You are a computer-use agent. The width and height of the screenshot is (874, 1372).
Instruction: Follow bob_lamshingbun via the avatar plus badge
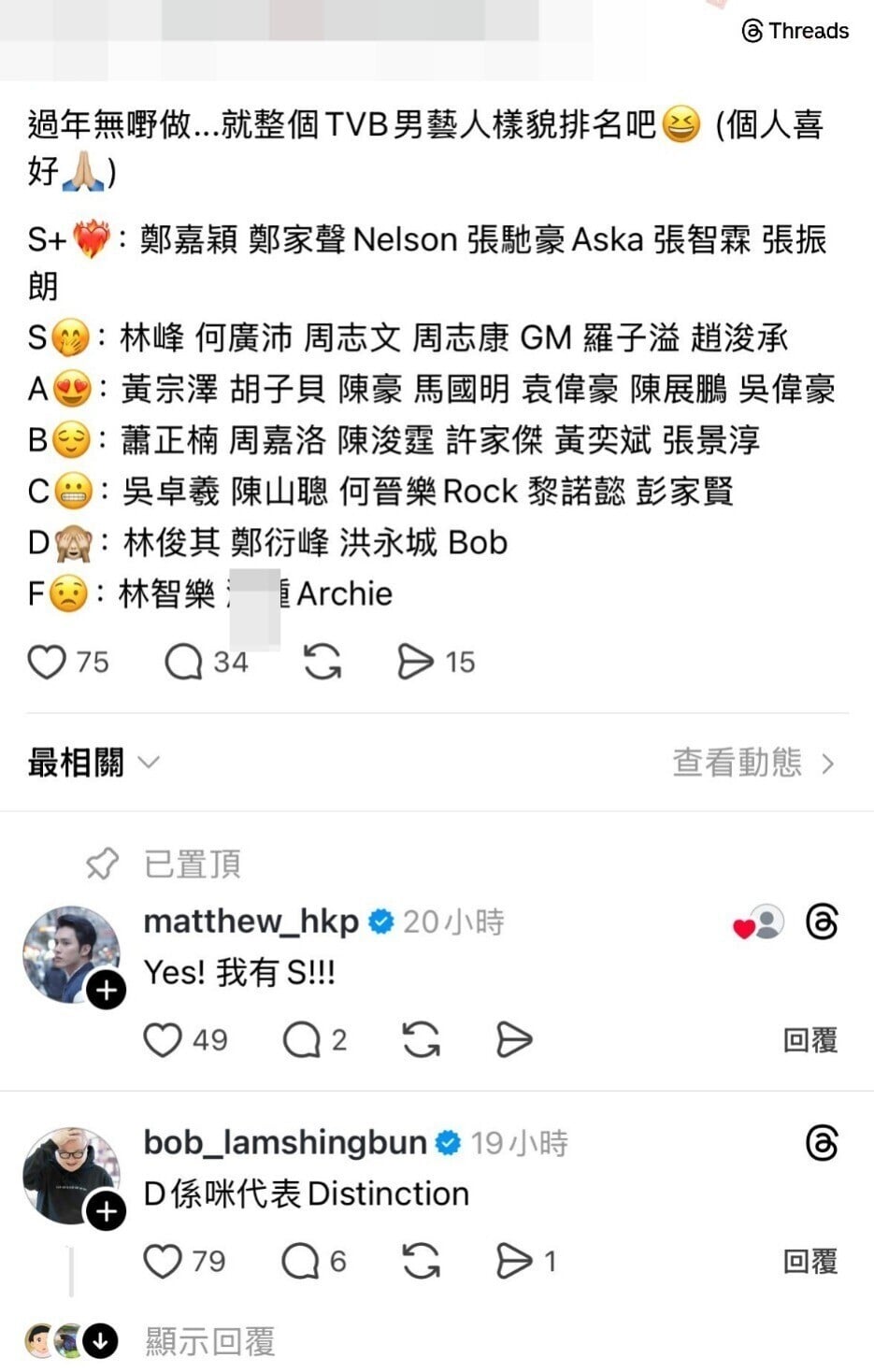(x=107, y=1211)
